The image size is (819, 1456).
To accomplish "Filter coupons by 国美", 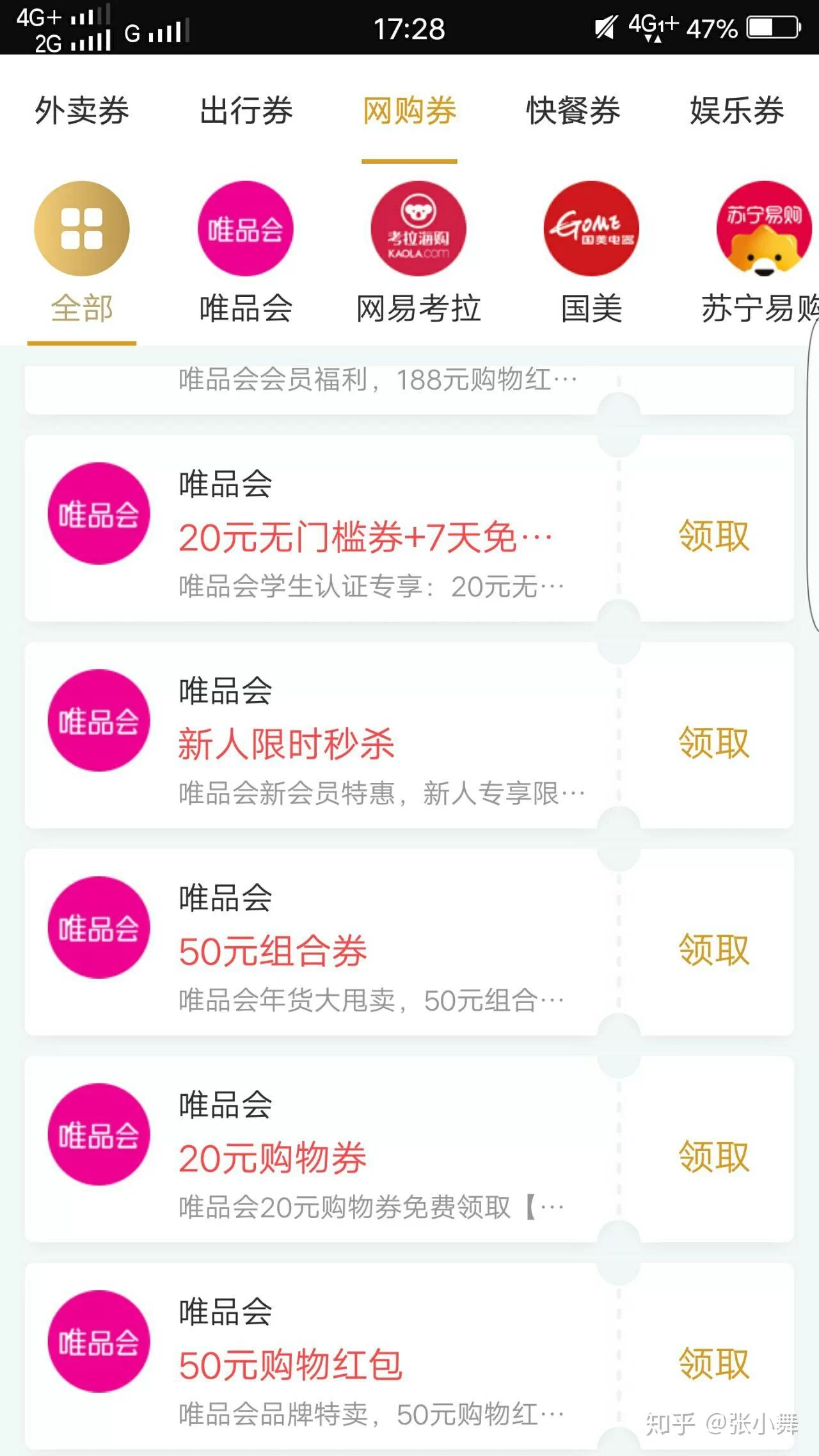I will pyautogui.click(x=591, y=254).
